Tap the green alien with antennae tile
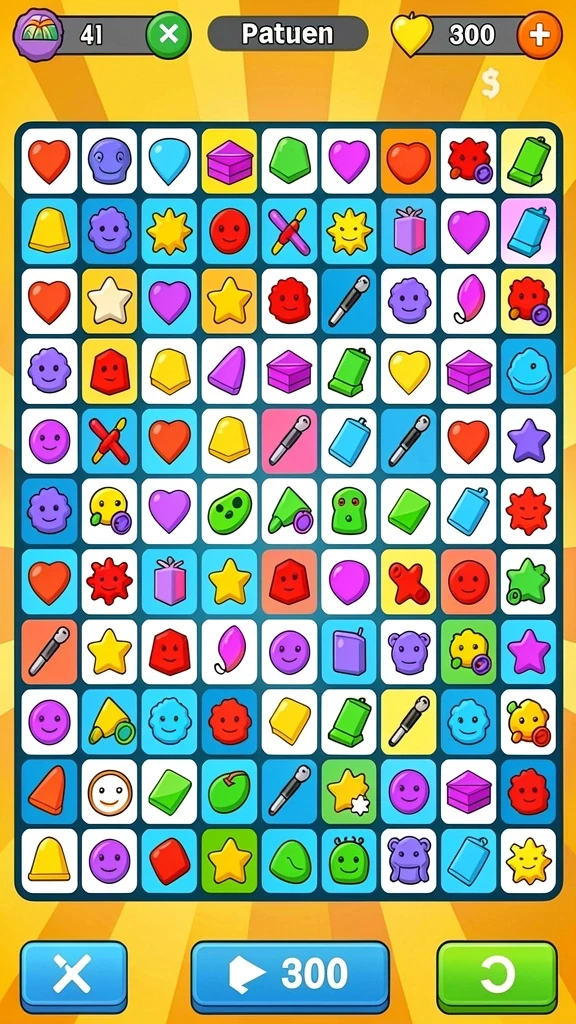 click(349, 861)
